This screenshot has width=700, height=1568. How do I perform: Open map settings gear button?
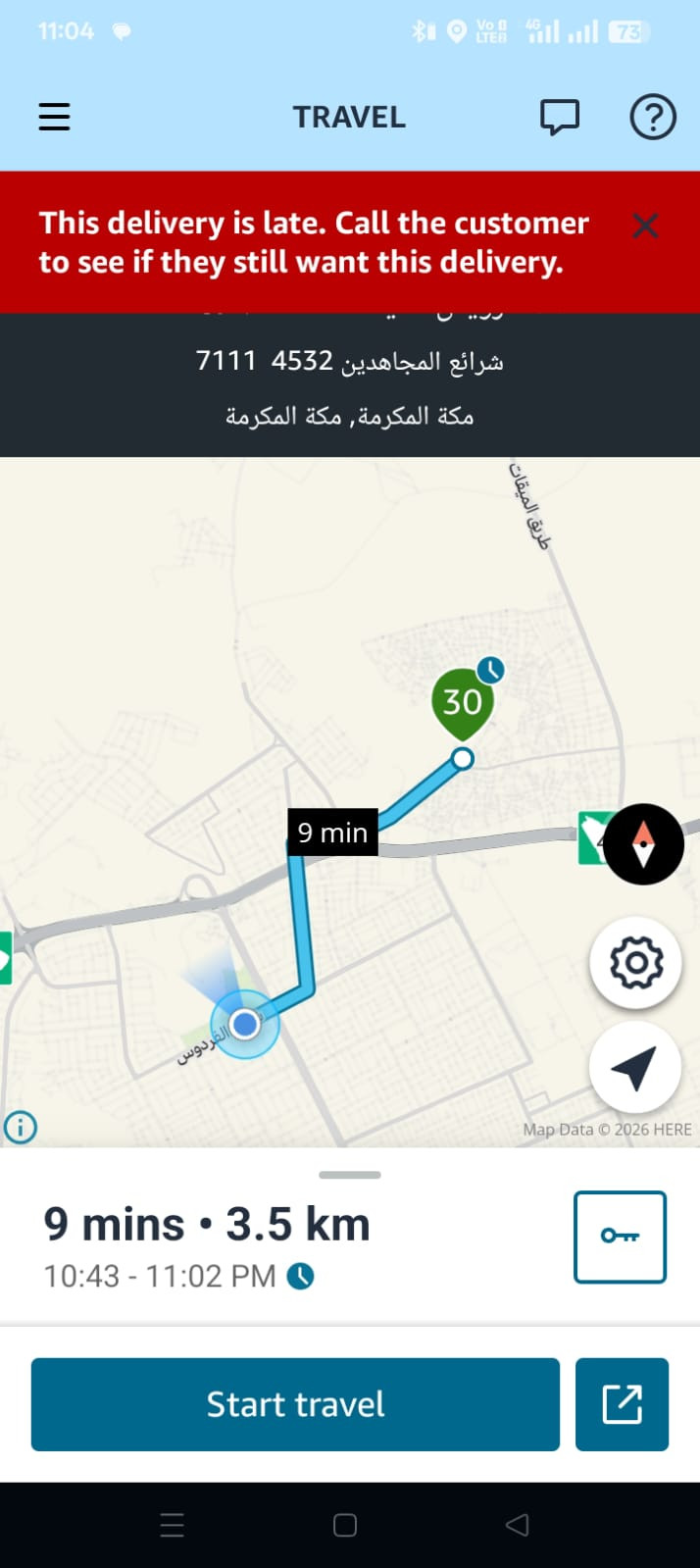click(636, 963)
